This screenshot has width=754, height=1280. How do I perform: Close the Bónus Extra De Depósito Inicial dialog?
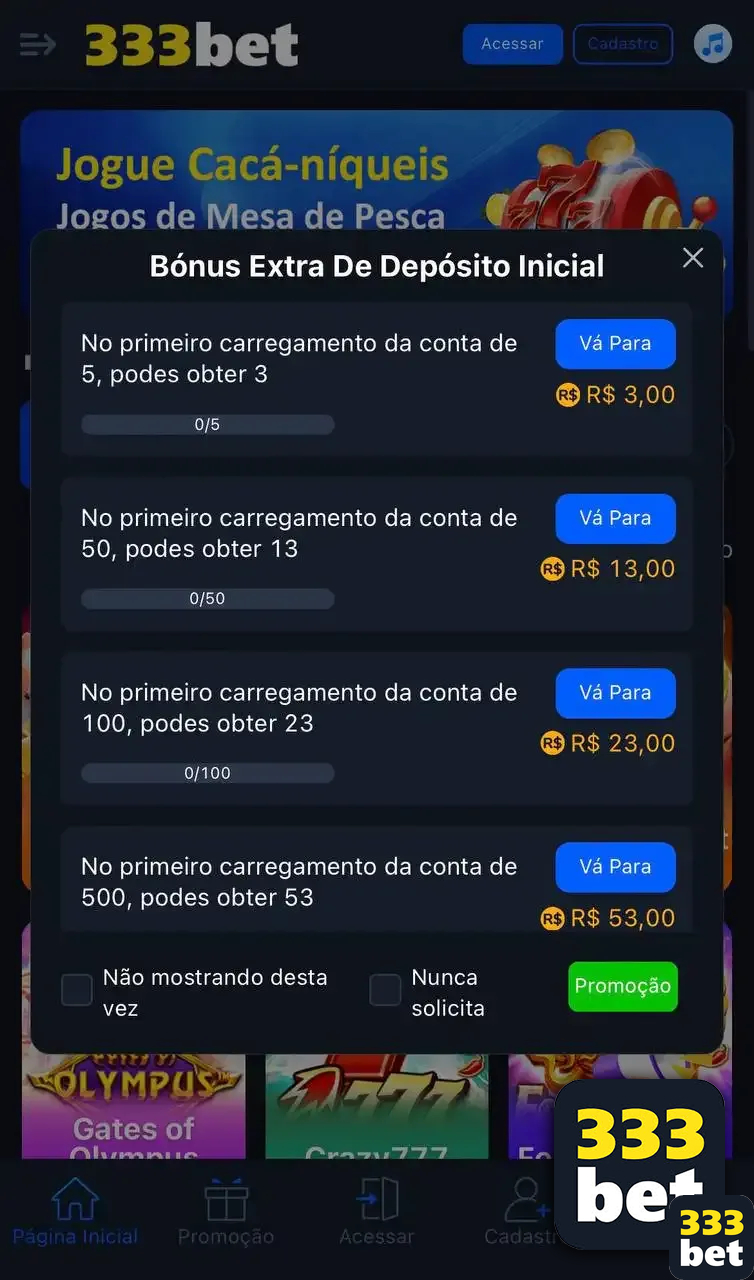[693, 258]
